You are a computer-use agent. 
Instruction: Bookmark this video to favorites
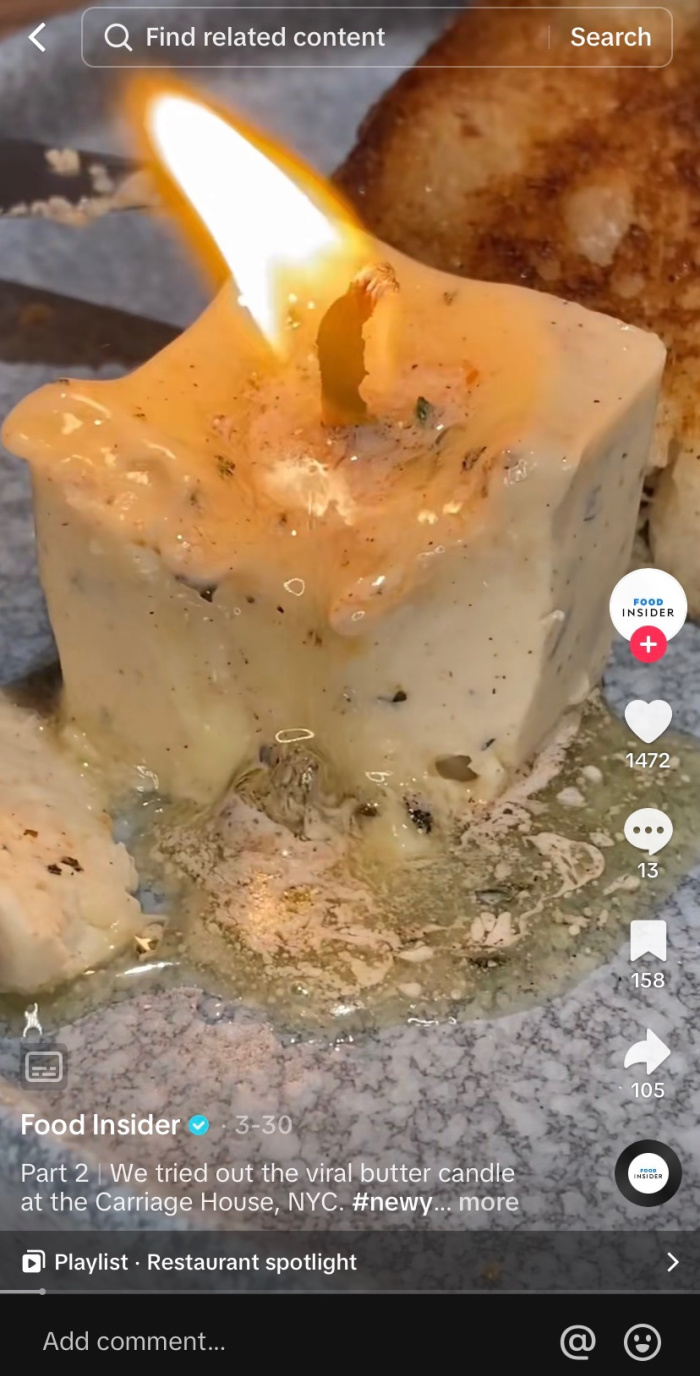(648, 941)
